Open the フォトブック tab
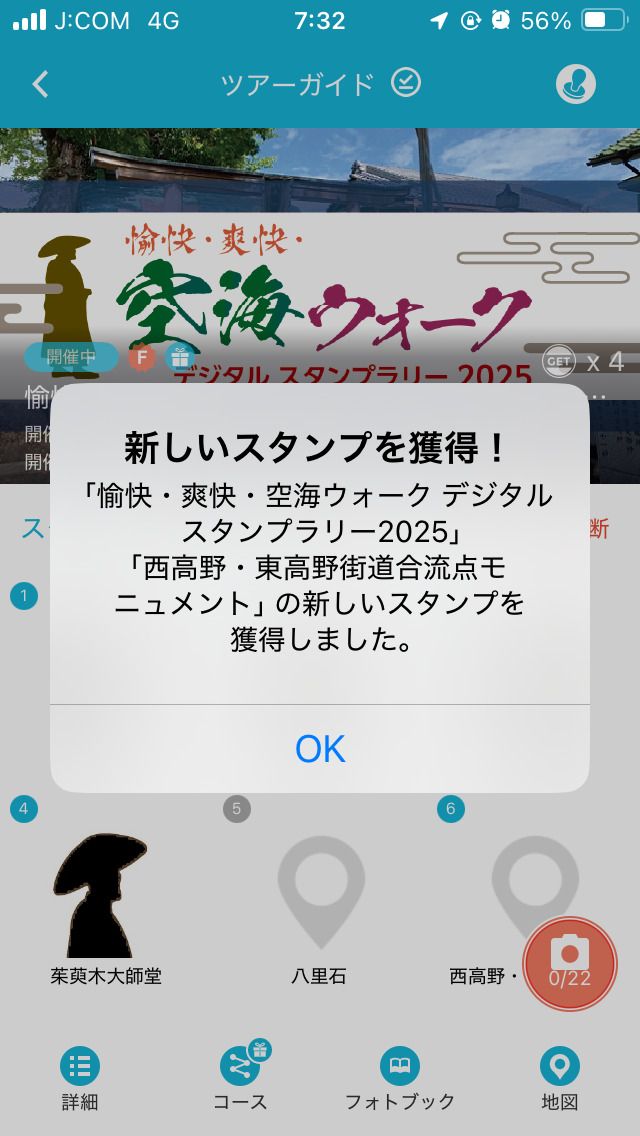This screenshot has height=1136, width=640. [400, 1080]
